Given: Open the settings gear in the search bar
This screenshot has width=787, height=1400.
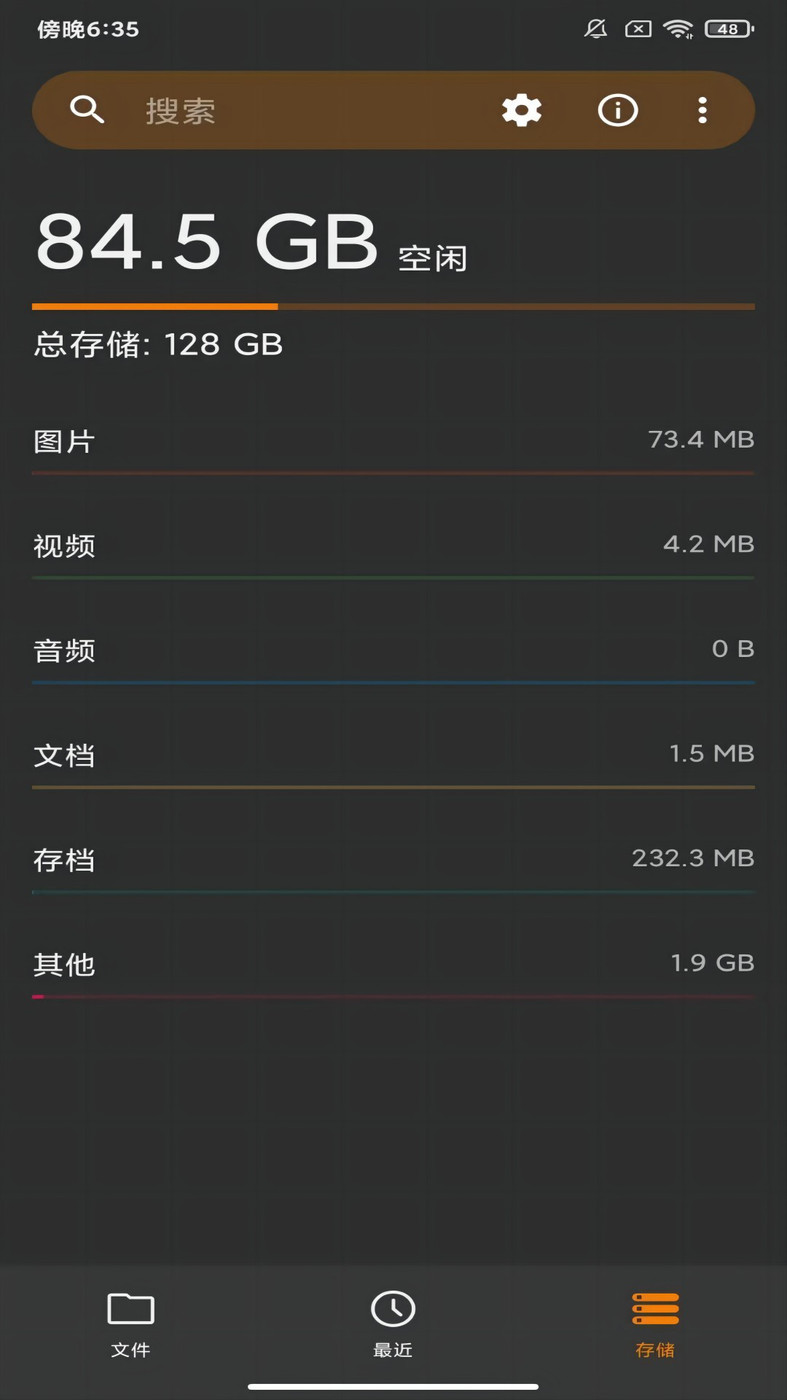Looking at the screenshot, I should (521, 110).
